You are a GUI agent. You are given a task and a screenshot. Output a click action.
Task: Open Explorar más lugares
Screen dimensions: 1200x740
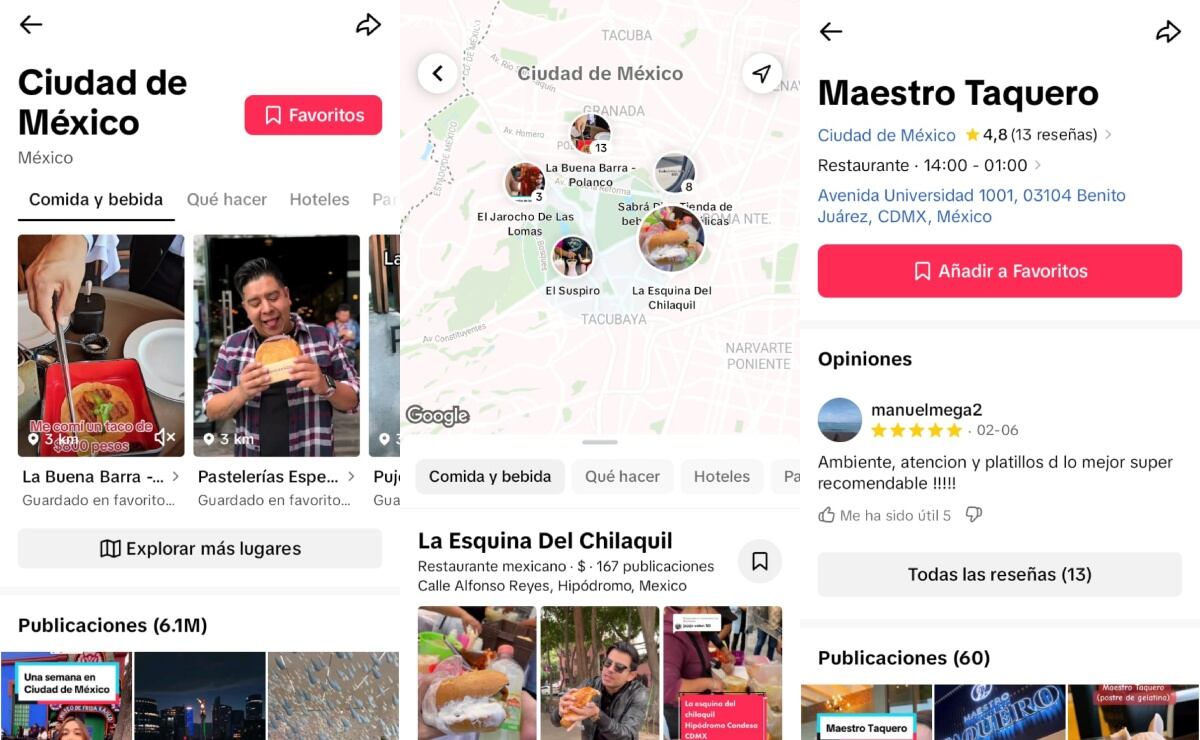200,548
